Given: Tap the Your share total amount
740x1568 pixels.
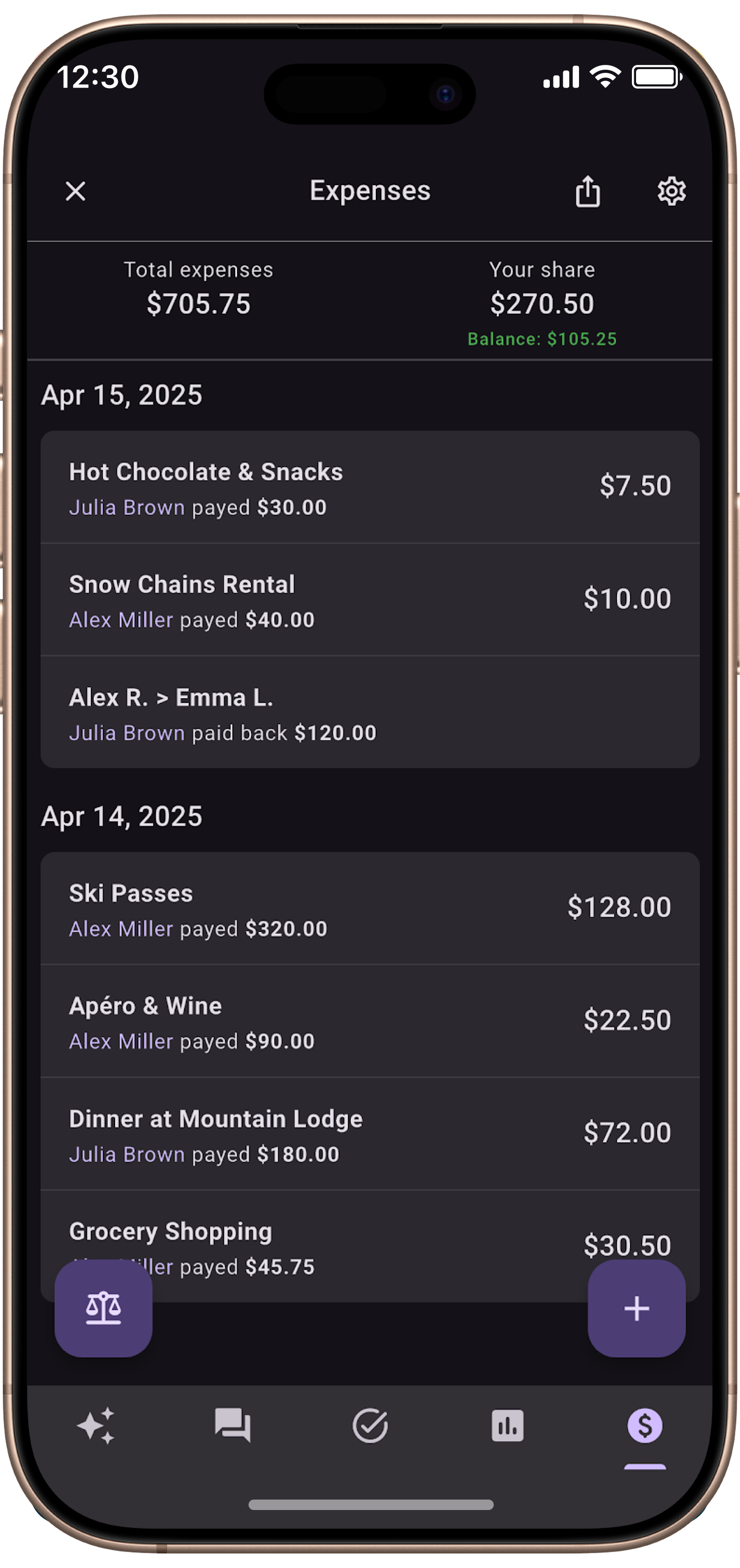Looking at the screenshot, I should coord(542,303).
